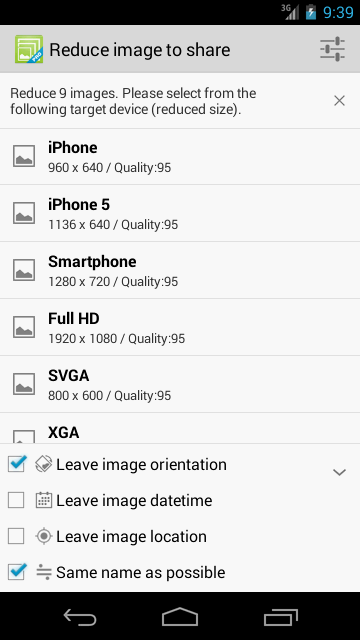Open recent apps from the navigation bar
Image resolution: width=360 pixels, height=640 pixels.
coord(280,617)
